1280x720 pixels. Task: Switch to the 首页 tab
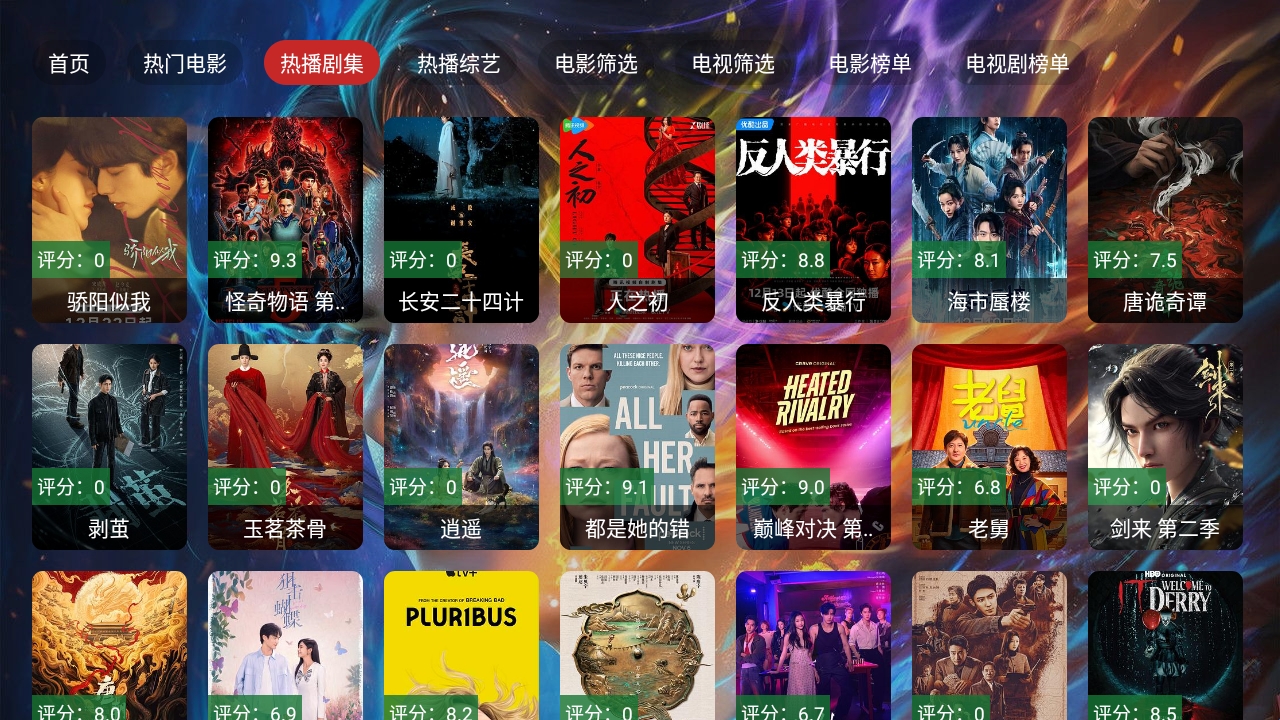pyautogui.click(x=69, y=63)
